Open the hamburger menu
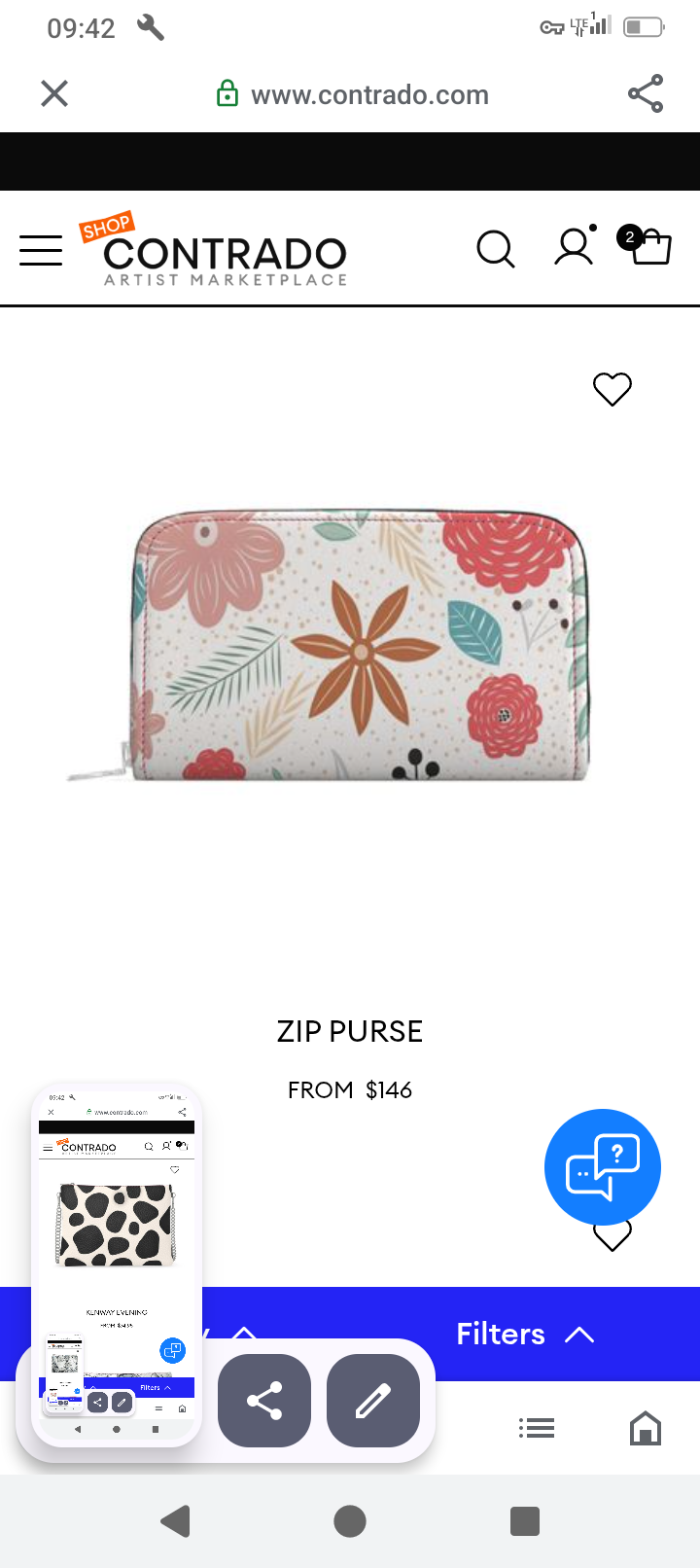 click(x=41, y=250)
